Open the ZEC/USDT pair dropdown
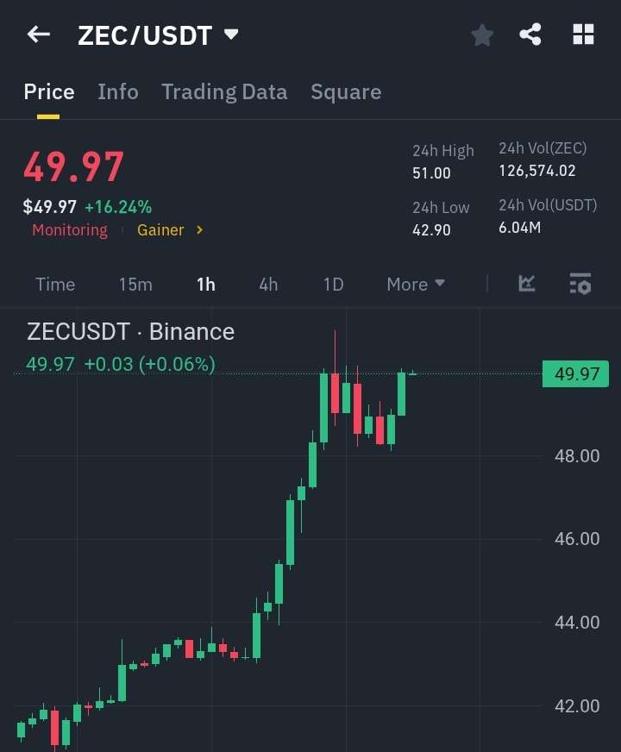Viewport: 621px width, 752px height. 231,35
